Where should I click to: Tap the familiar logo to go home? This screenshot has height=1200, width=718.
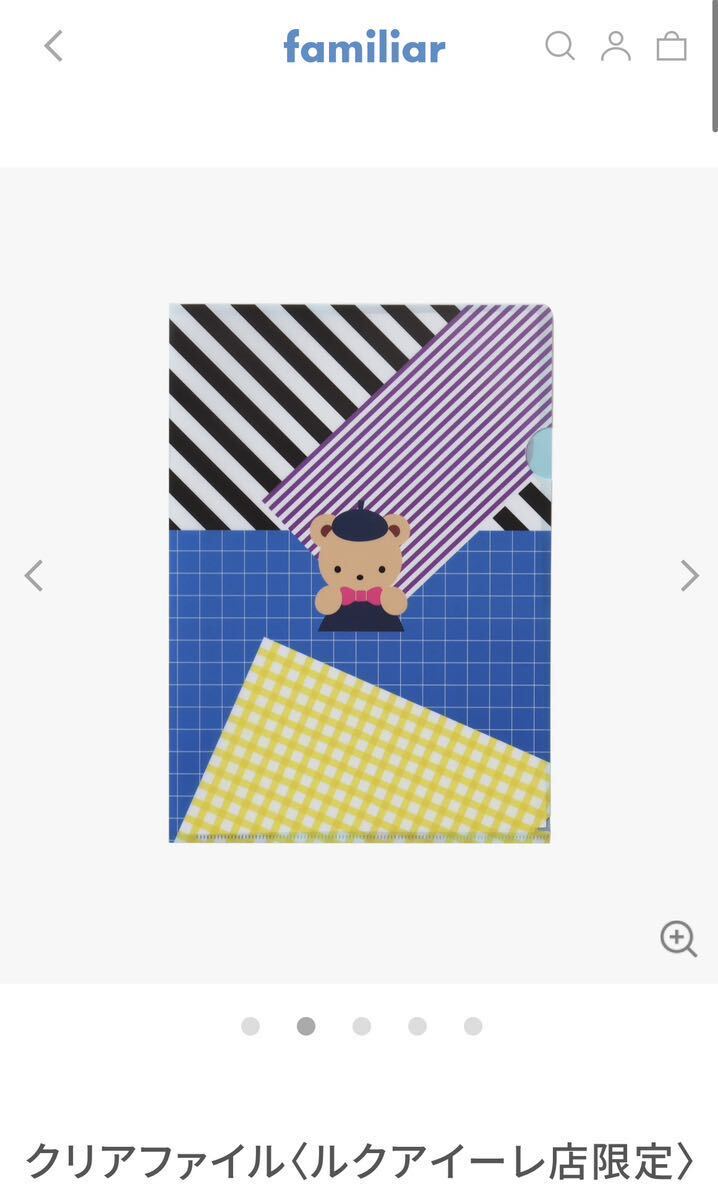coord(364,46)
